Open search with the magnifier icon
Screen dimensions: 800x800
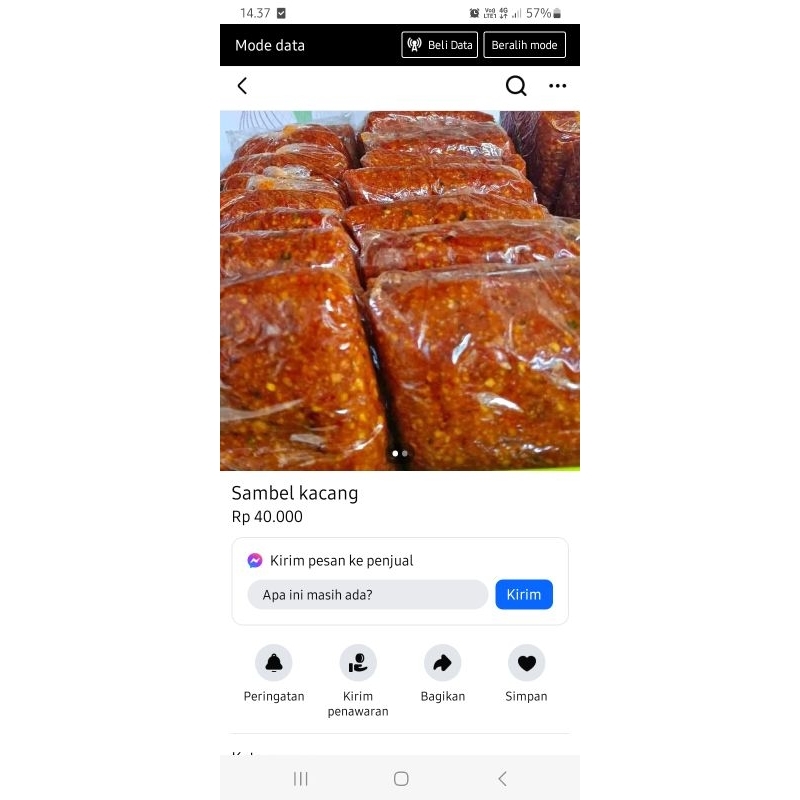pos(516,86)
